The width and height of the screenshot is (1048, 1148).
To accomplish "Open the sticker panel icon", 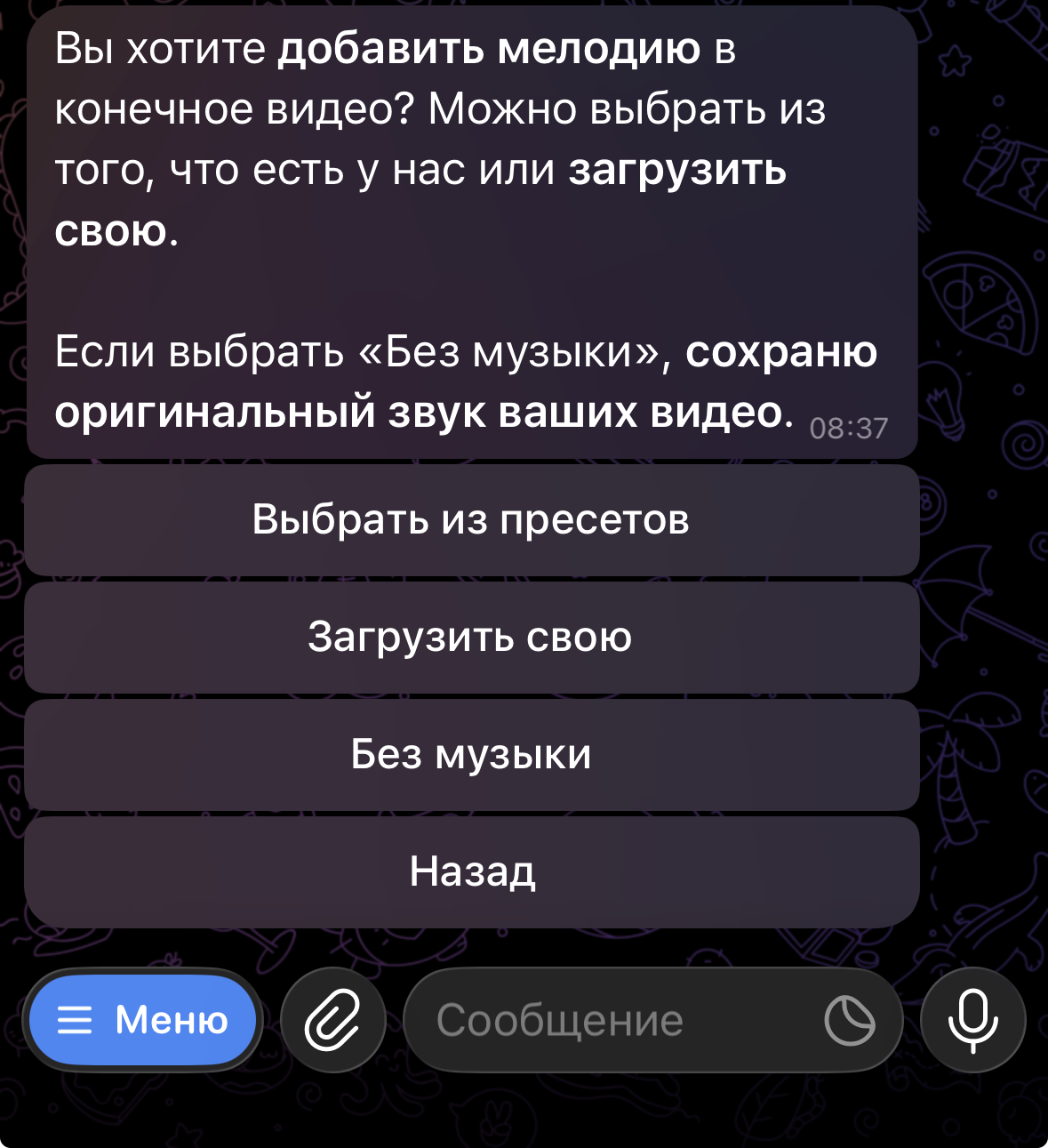I will (849, 1020).
